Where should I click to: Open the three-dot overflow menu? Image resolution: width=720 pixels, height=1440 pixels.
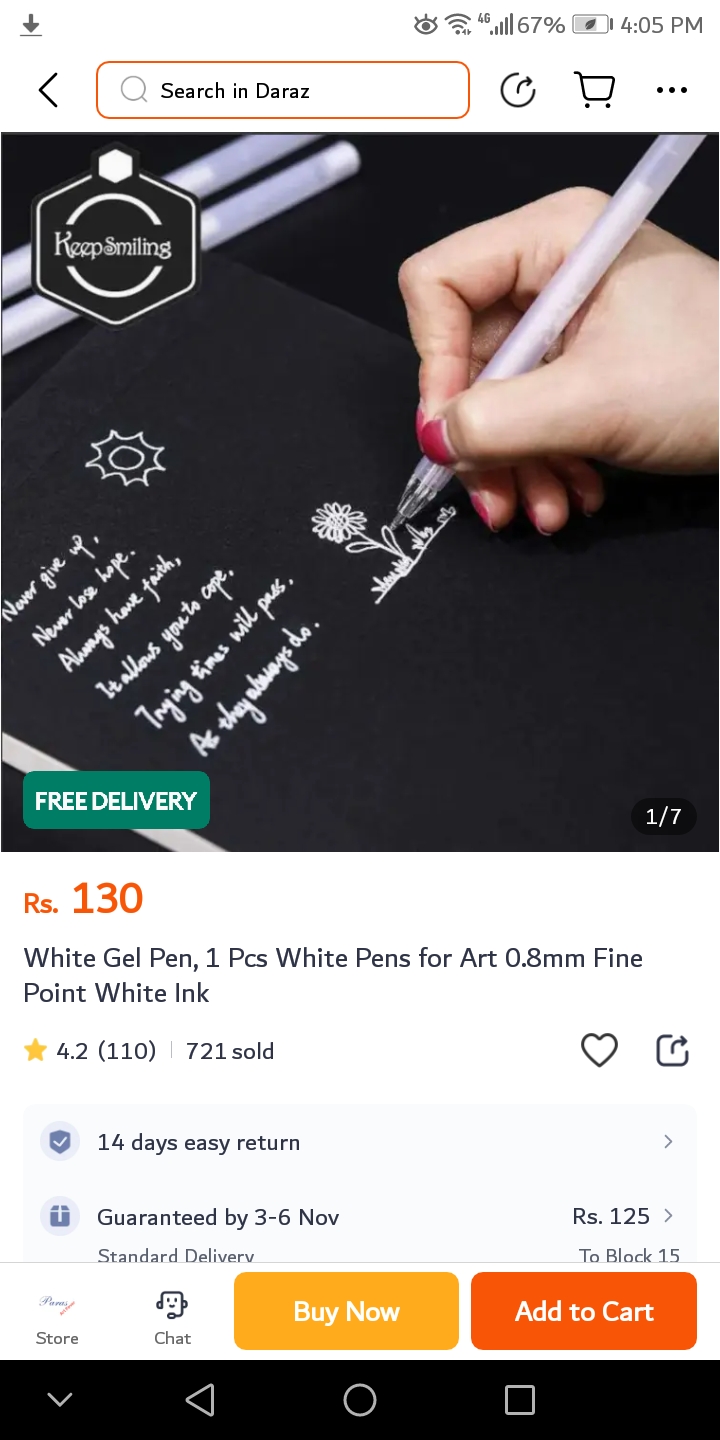(671, 90)
